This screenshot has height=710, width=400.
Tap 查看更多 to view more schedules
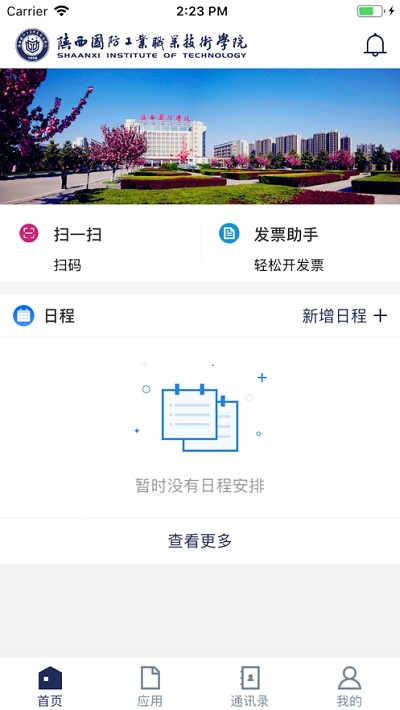(200, 541)
